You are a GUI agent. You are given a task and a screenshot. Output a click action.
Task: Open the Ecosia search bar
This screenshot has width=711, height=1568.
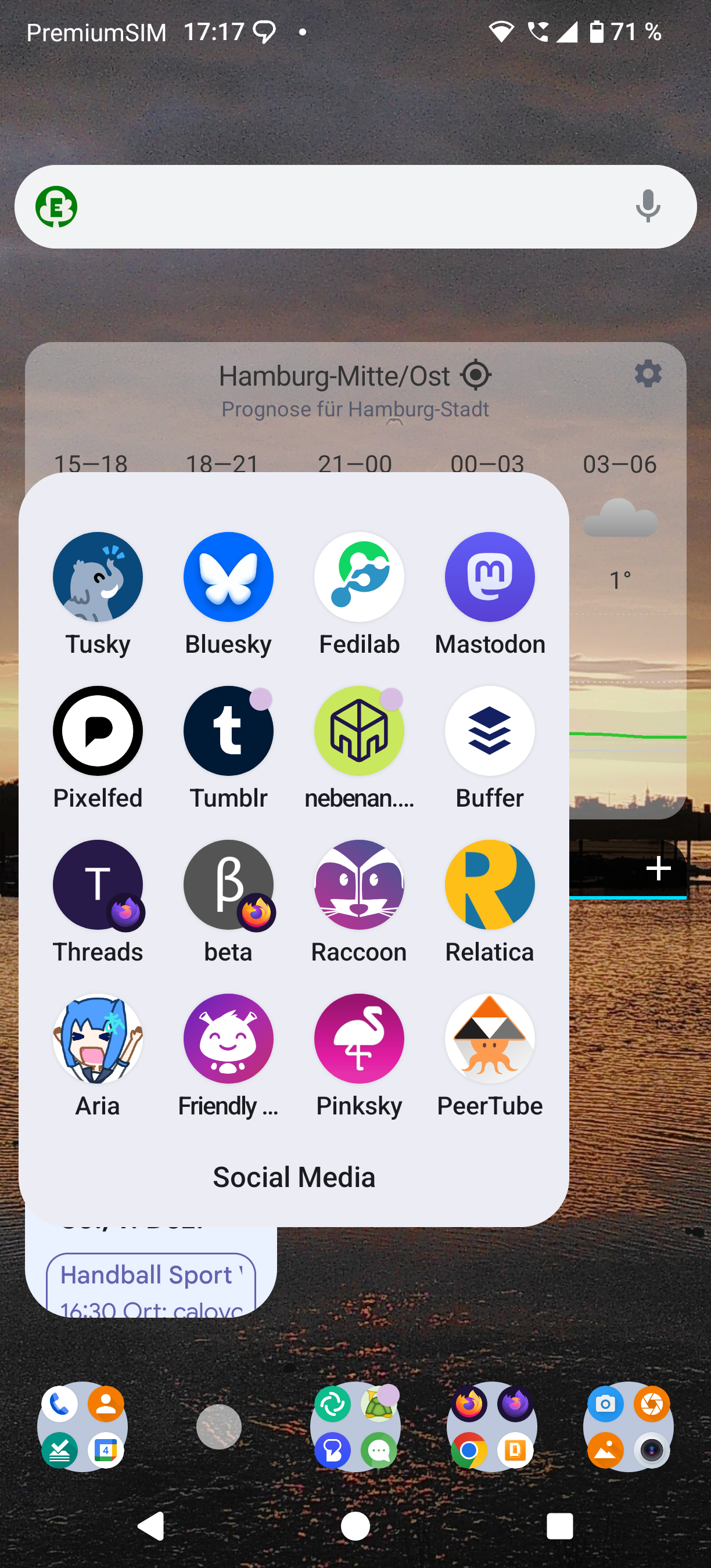[x=341, y=207]
